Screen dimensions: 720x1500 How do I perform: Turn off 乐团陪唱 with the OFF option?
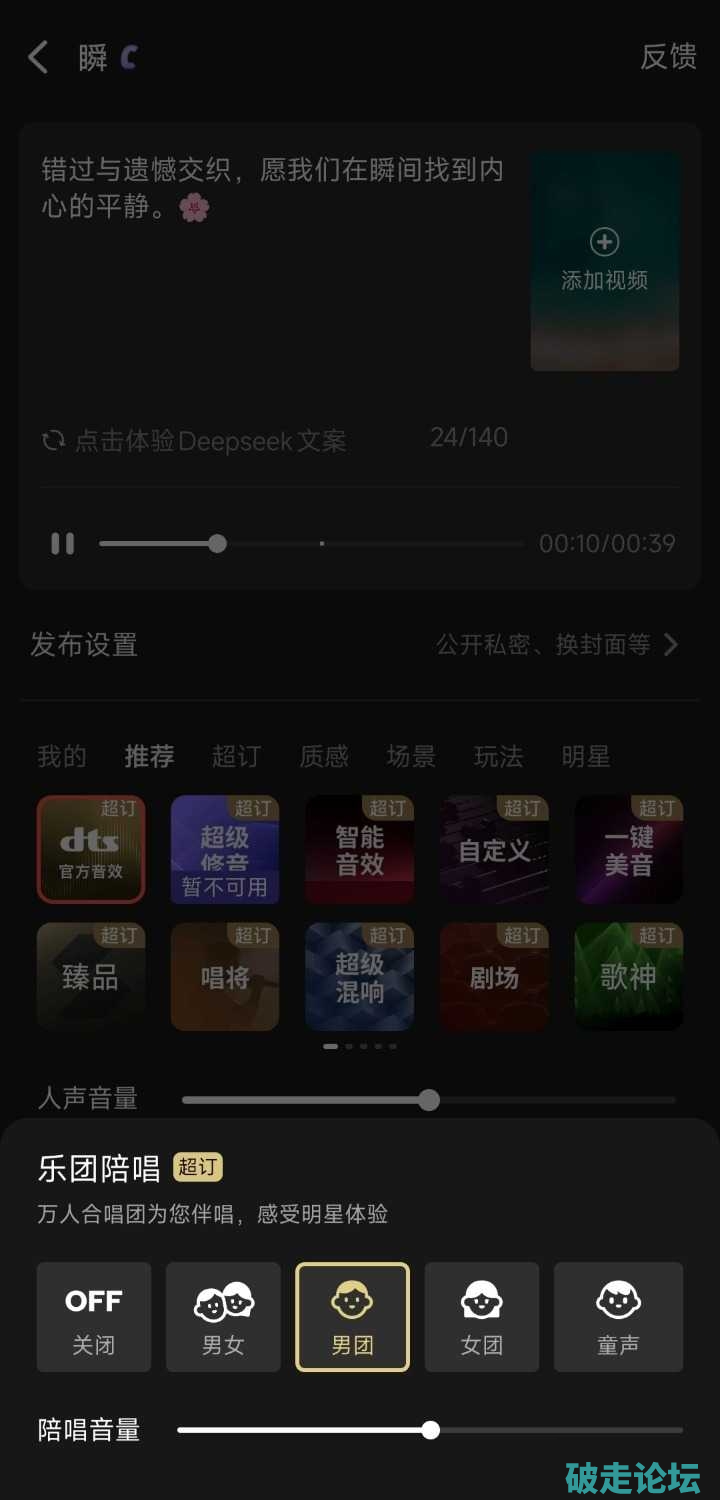(x=94, y=1316)
